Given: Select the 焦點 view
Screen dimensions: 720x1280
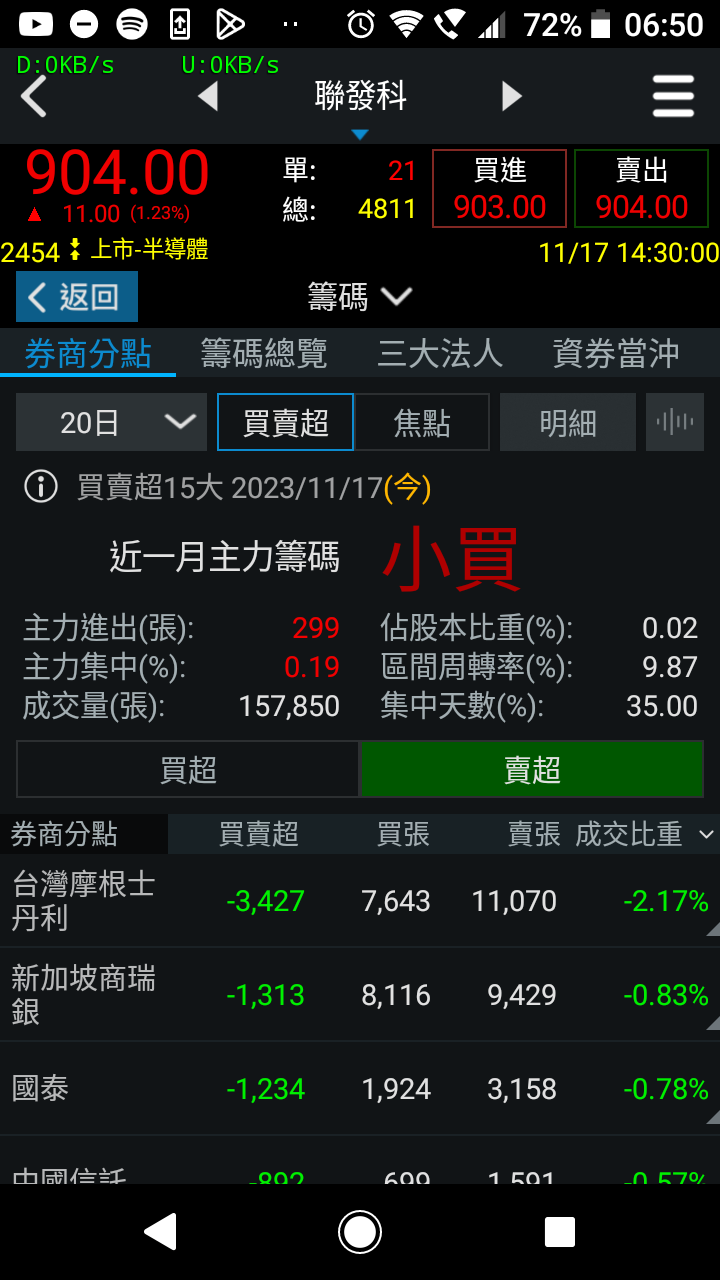Looking at the screenshot, I should coord(422,422).
